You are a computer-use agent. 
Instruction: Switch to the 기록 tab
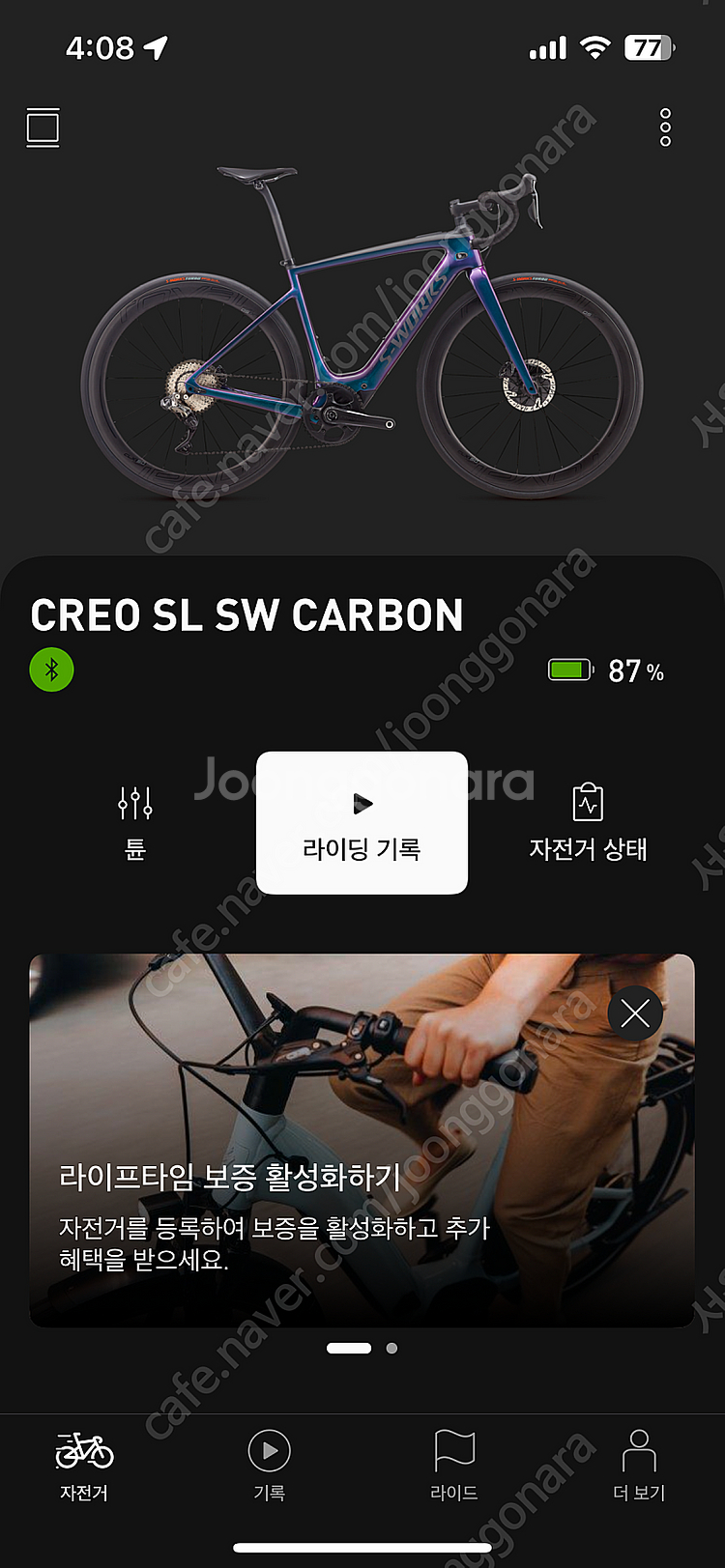[270, 1466]
